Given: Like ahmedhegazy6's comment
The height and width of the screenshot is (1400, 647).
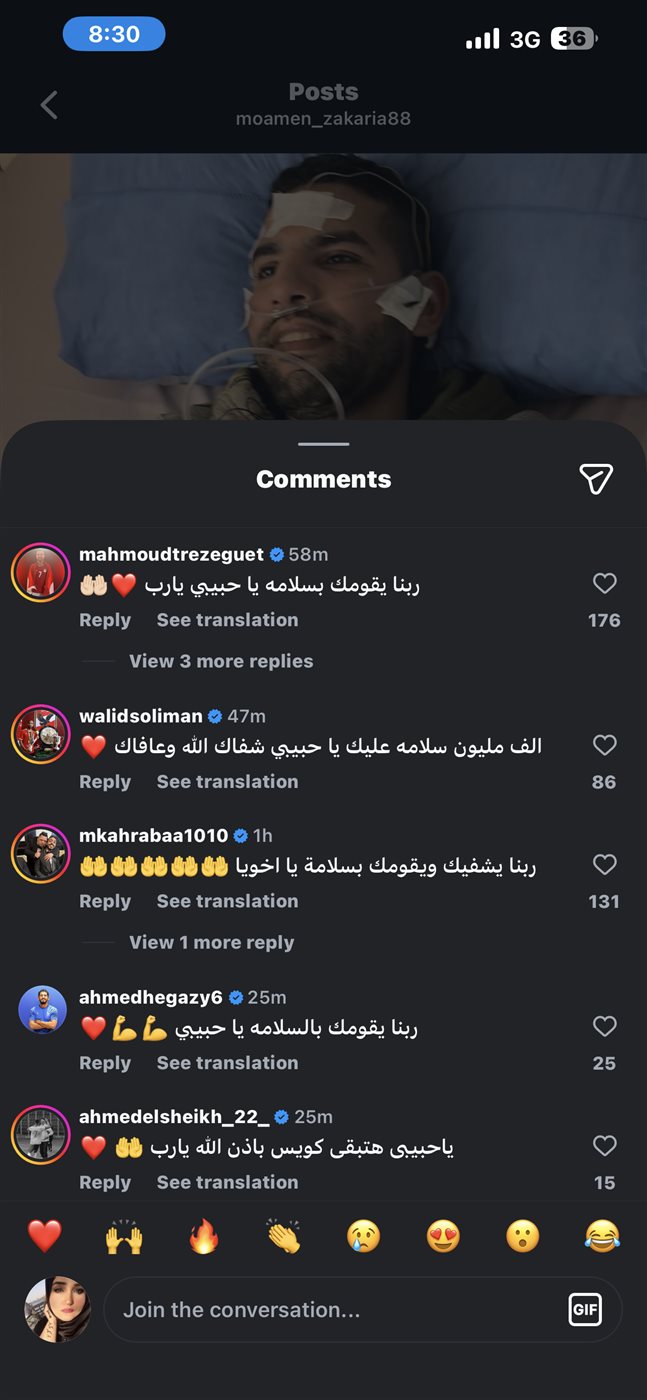Looking at the screenshot, I should (604, 1026).
